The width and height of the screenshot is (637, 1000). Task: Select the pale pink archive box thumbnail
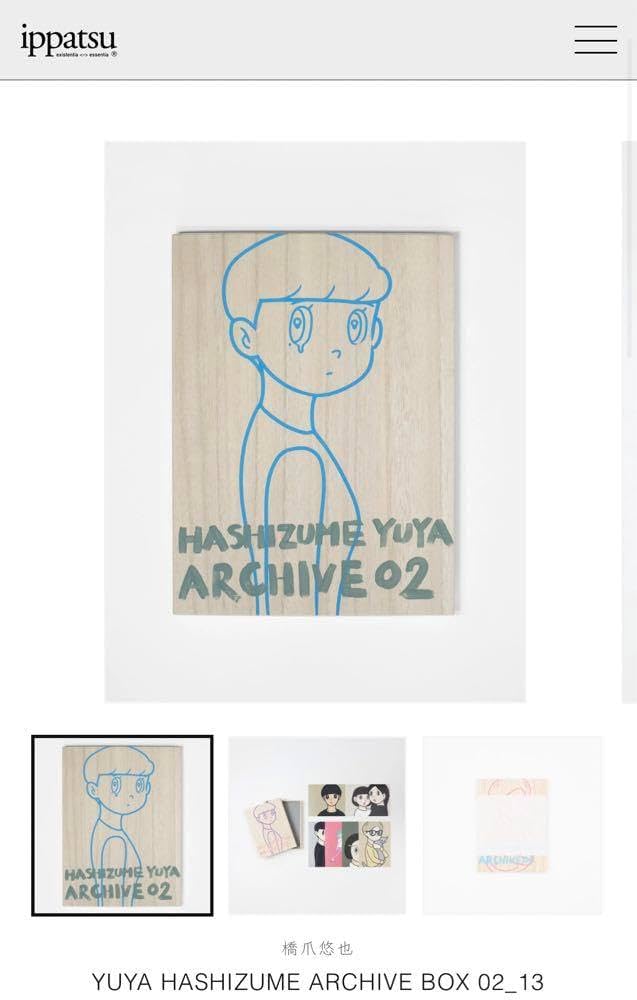click(x=512, y=825)
